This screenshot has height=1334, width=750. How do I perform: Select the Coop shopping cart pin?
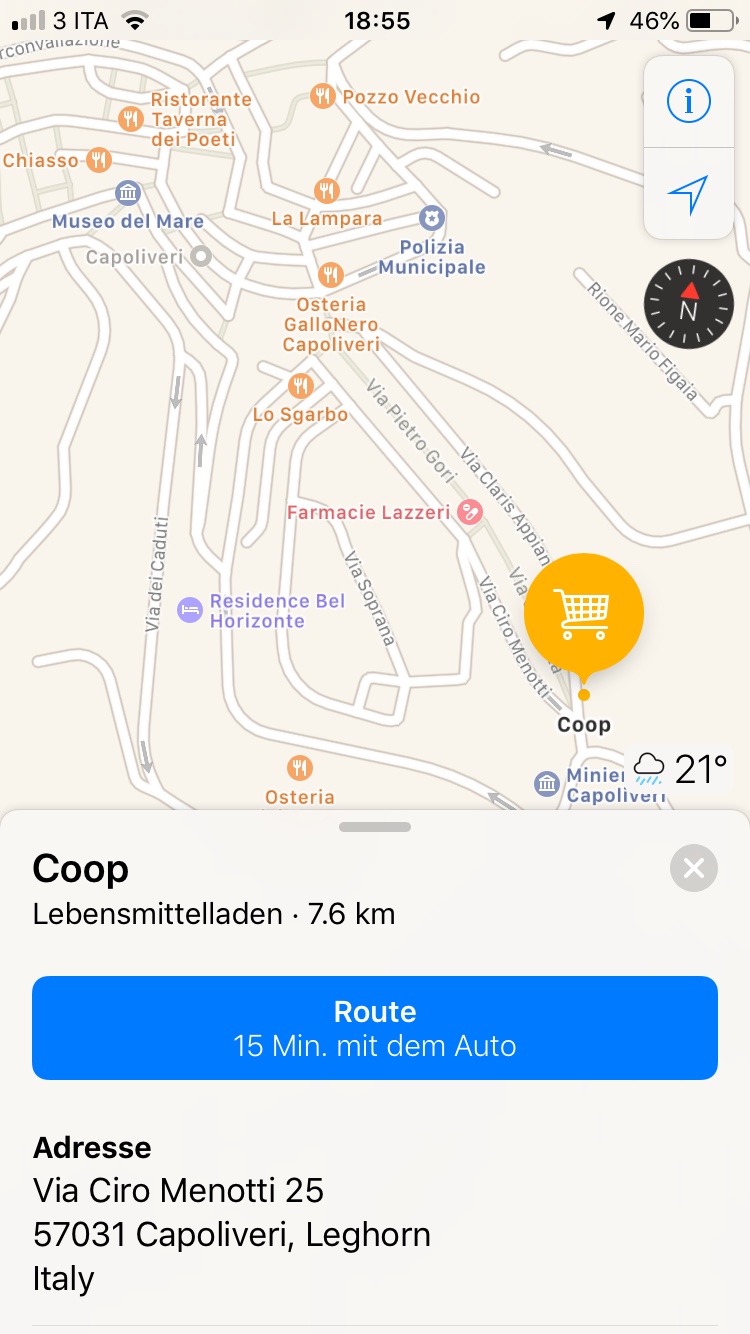584,613
